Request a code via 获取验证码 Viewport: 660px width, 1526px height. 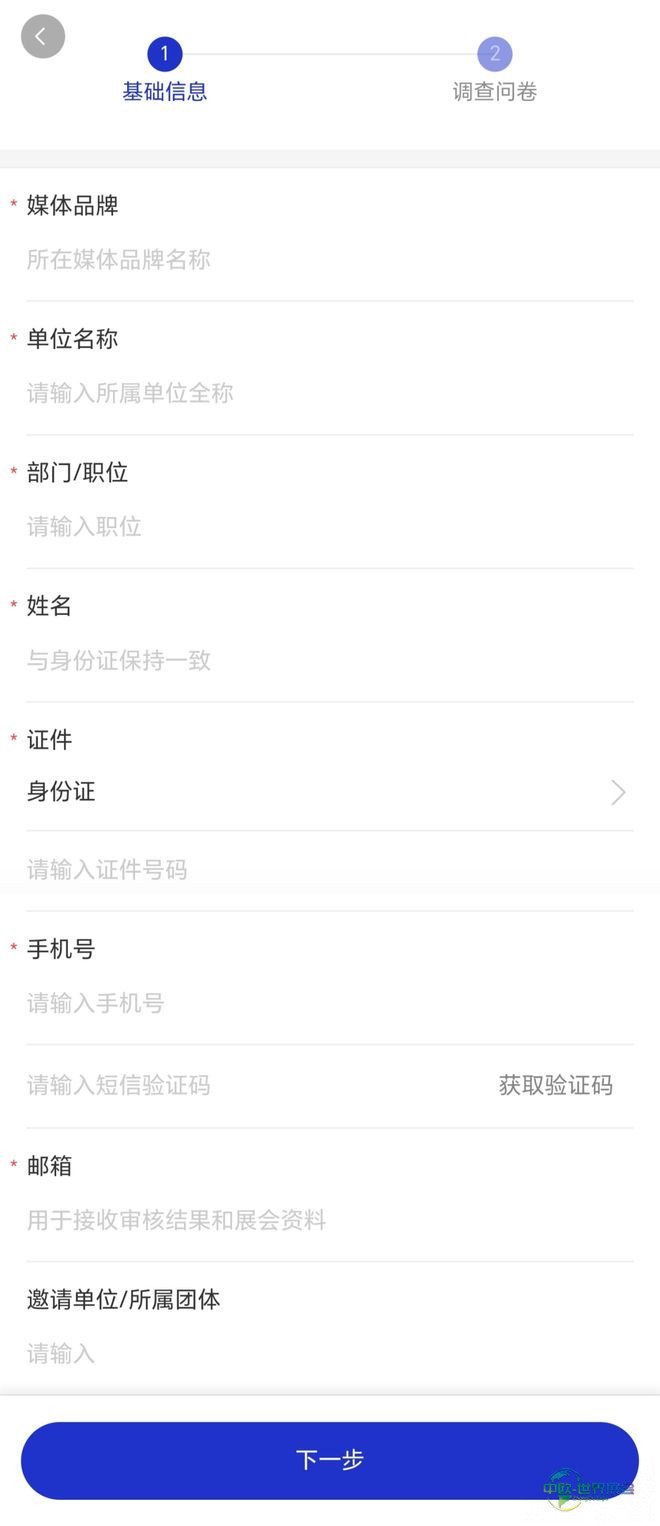[556, 1085]
